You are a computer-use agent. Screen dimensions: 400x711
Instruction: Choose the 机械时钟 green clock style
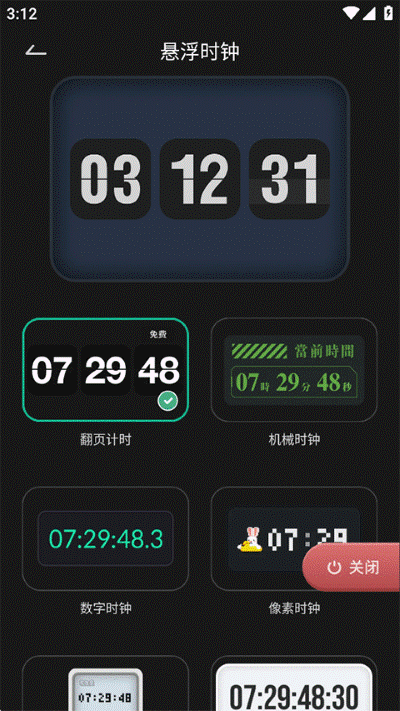tap(294, 370)
